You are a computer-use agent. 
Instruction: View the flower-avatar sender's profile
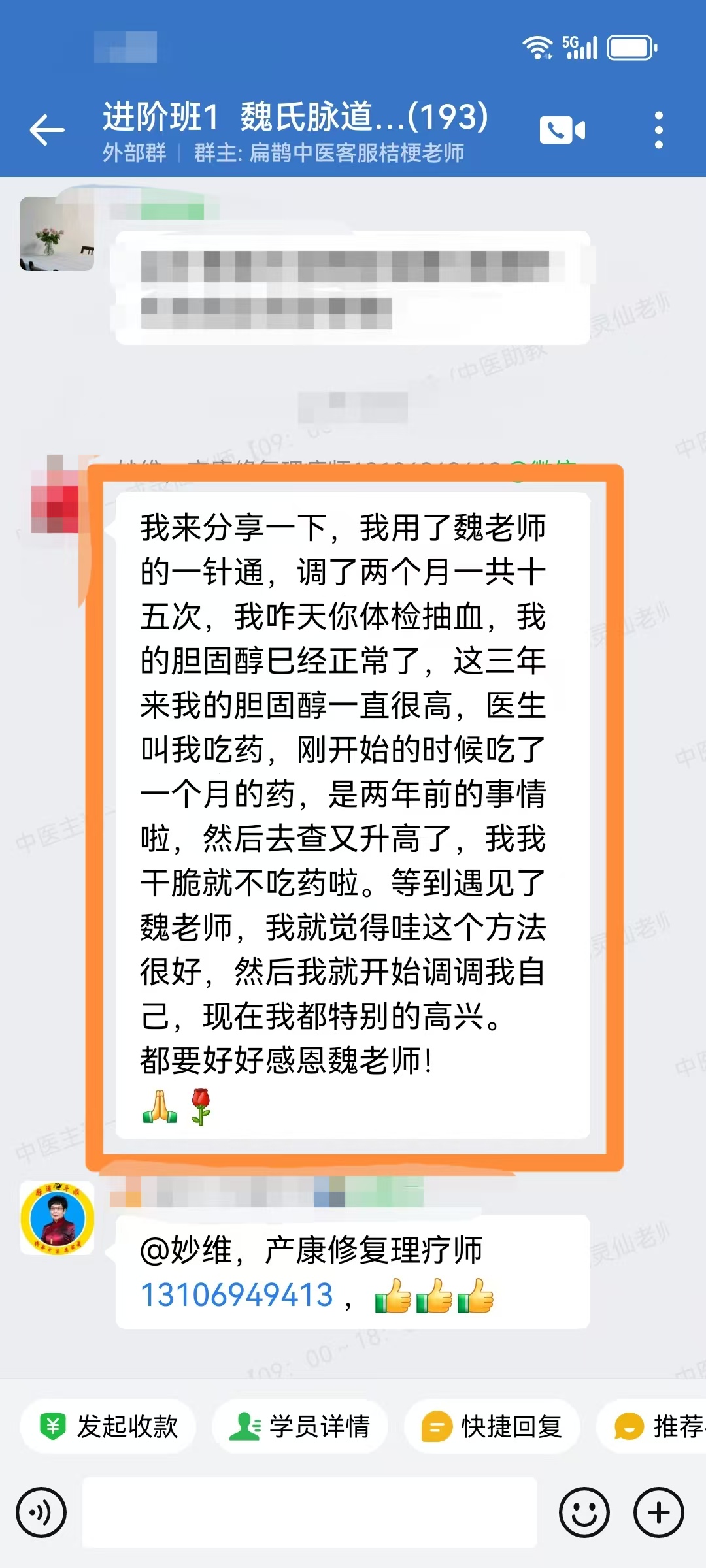coord(57,234)
